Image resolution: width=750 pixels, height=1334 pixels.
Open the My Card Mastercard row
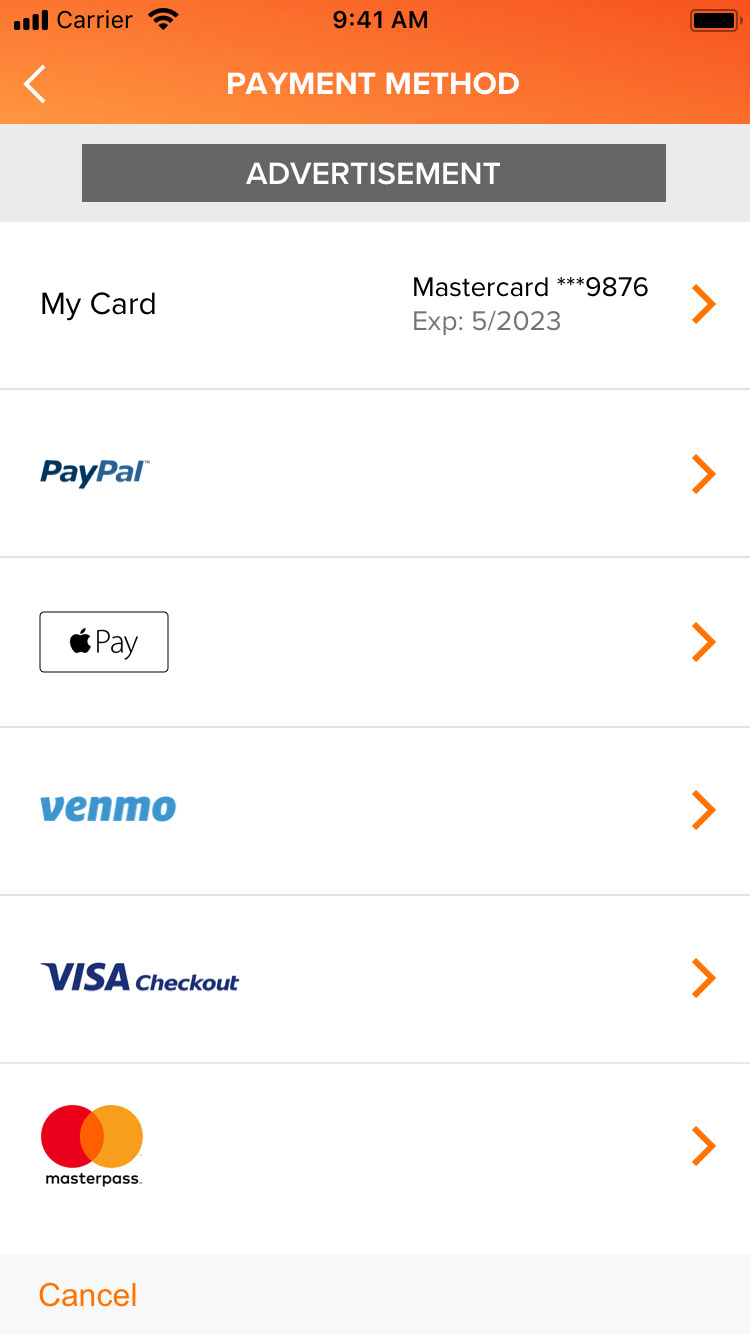(375, 305)
